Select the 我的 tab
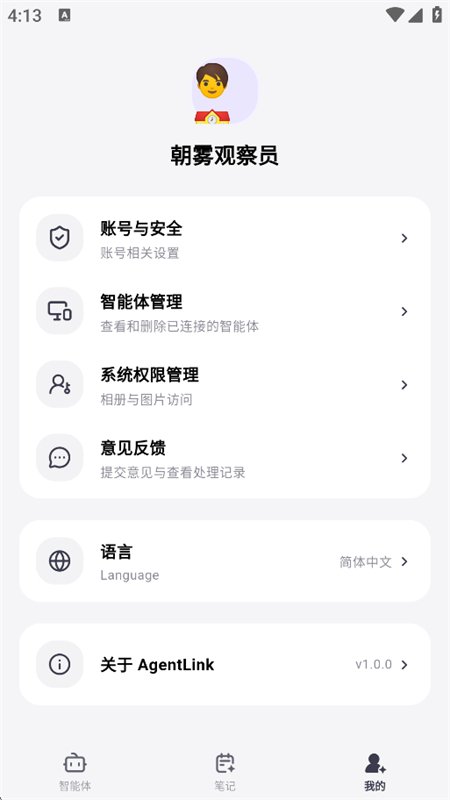Image resolution: width=450 pixels, height=800 pixels. click(x=375, y=771)
